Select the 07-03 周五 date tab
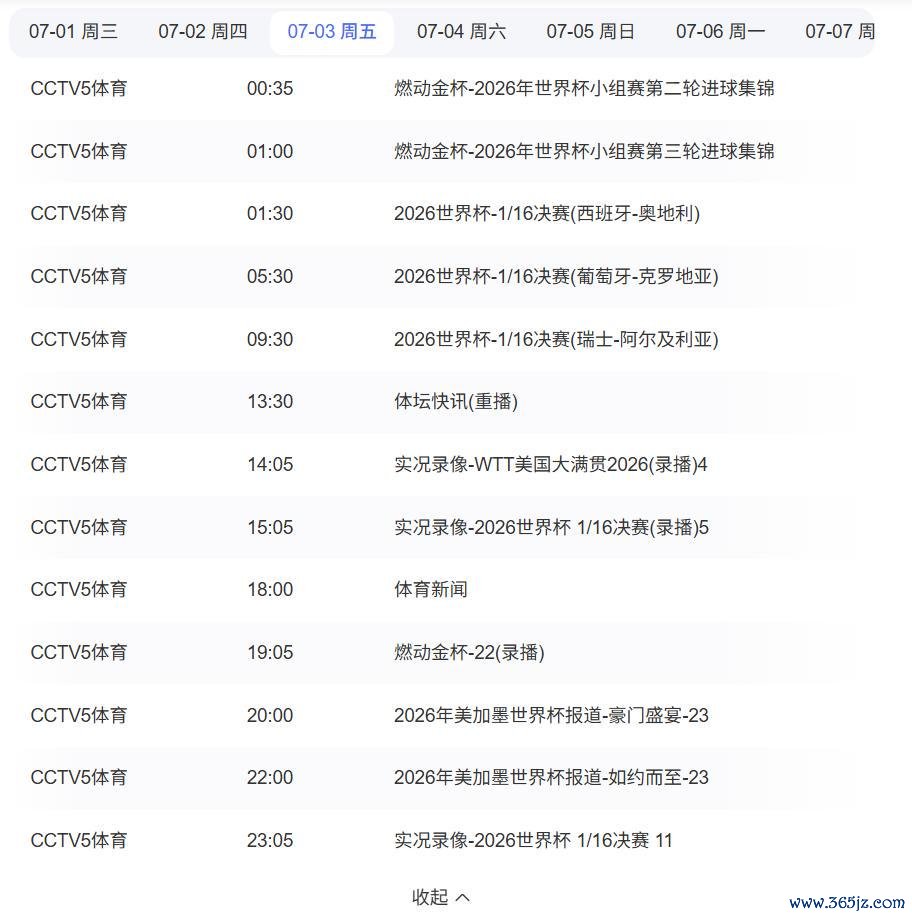 [x=332, y=32]
